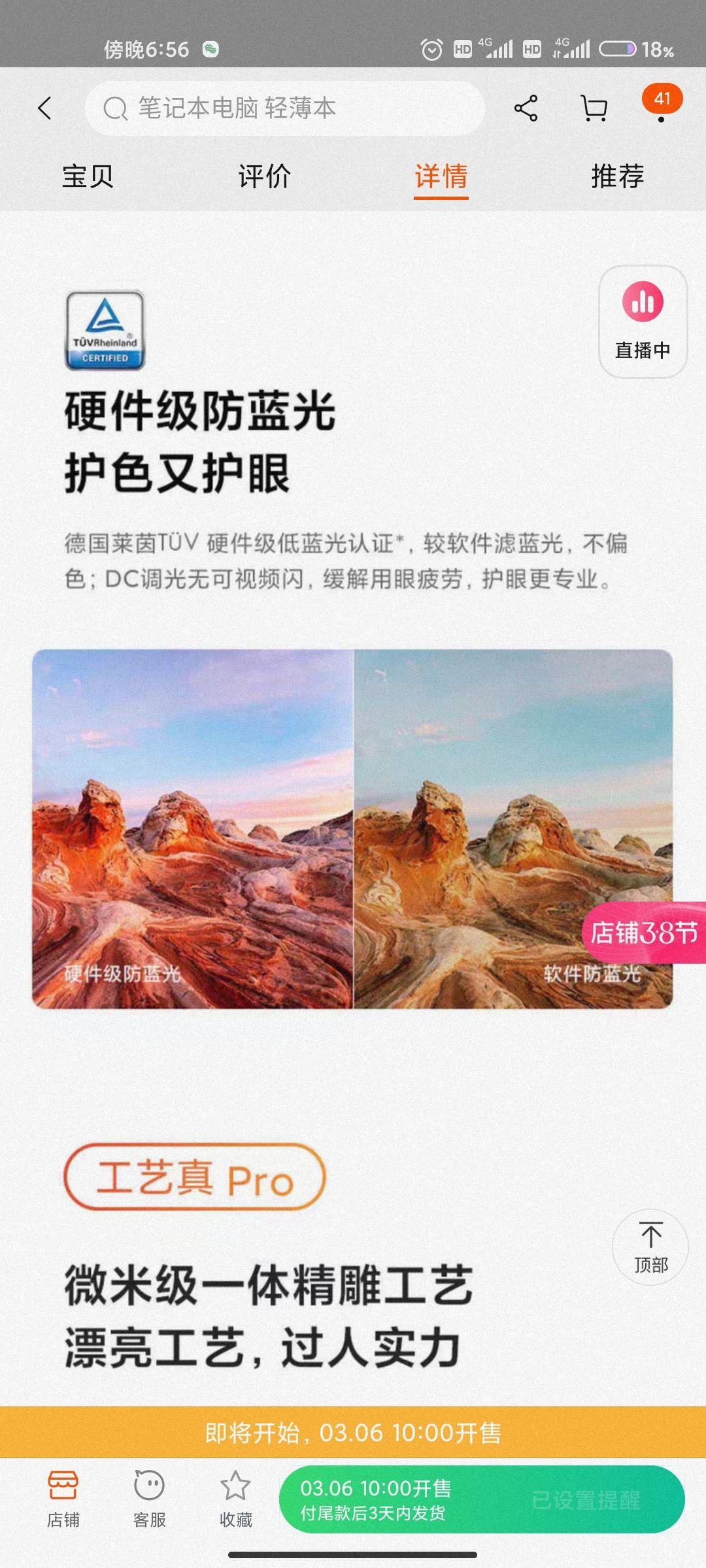Open the 直播中 live stream

(x=643, y=321)
